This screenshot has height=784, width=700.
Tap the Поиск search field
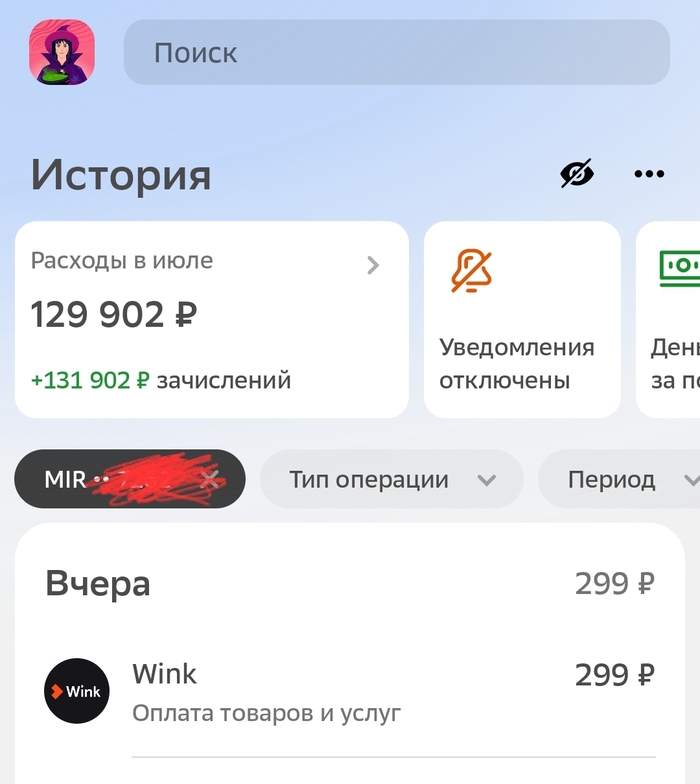pyautogui.click(x=396, y=52)
